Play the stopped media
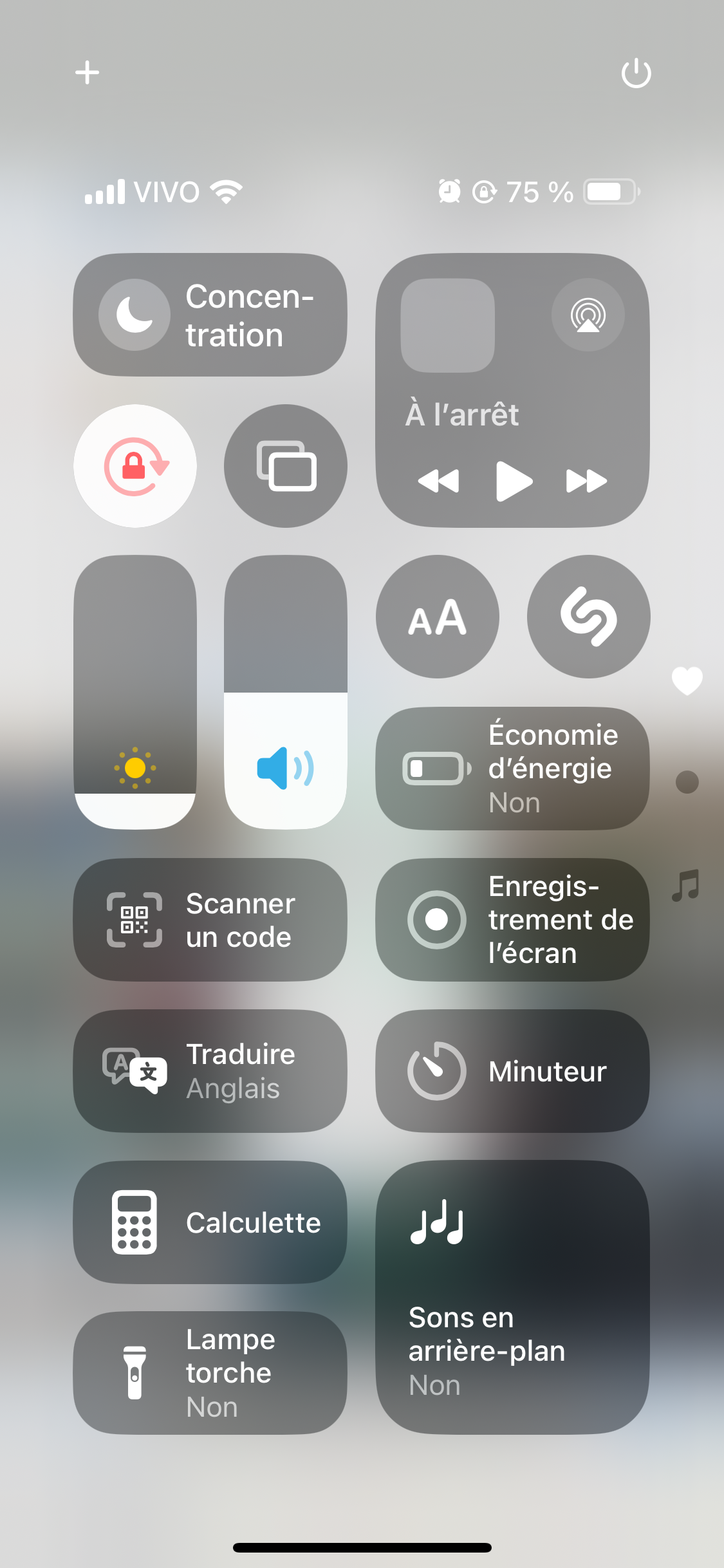 514,481
